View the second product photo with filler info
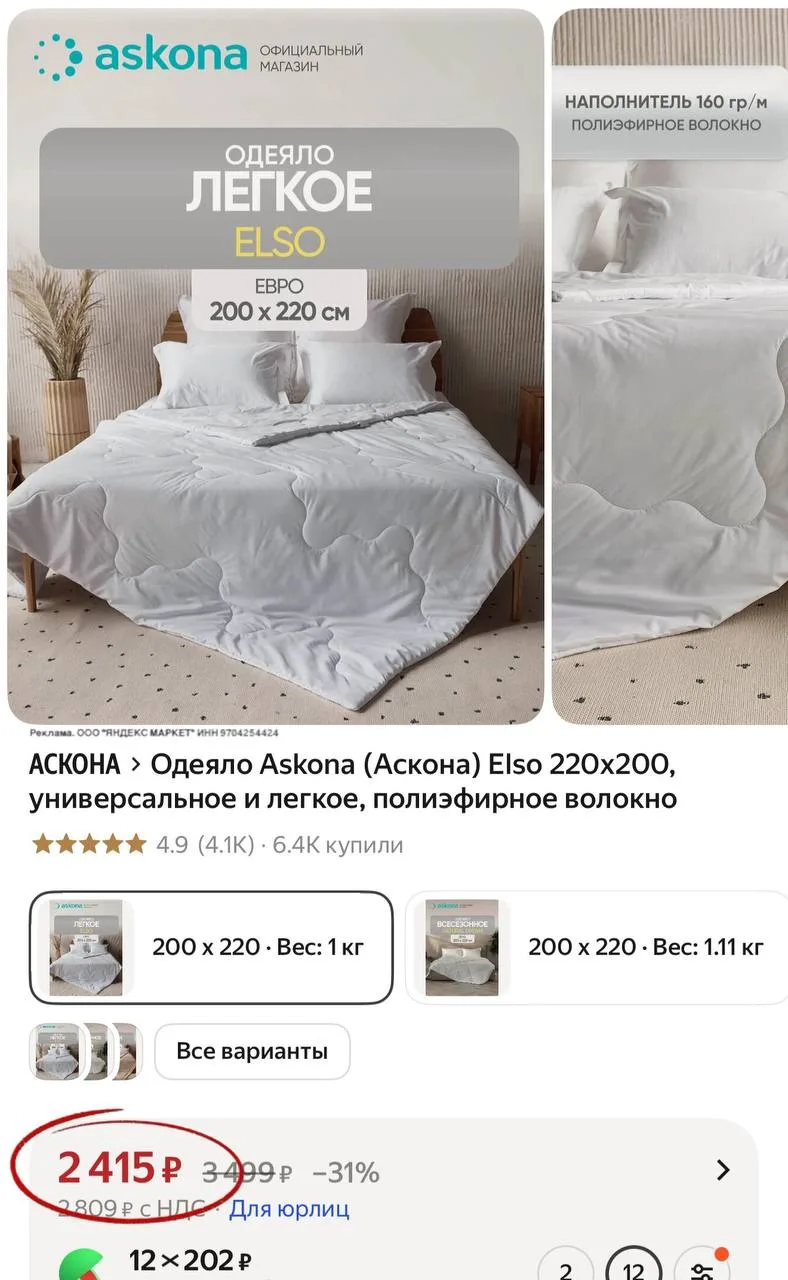Image resolution: width=788 pixels, height=1280 pixels. pyautogui.click(x=670, y=400)
